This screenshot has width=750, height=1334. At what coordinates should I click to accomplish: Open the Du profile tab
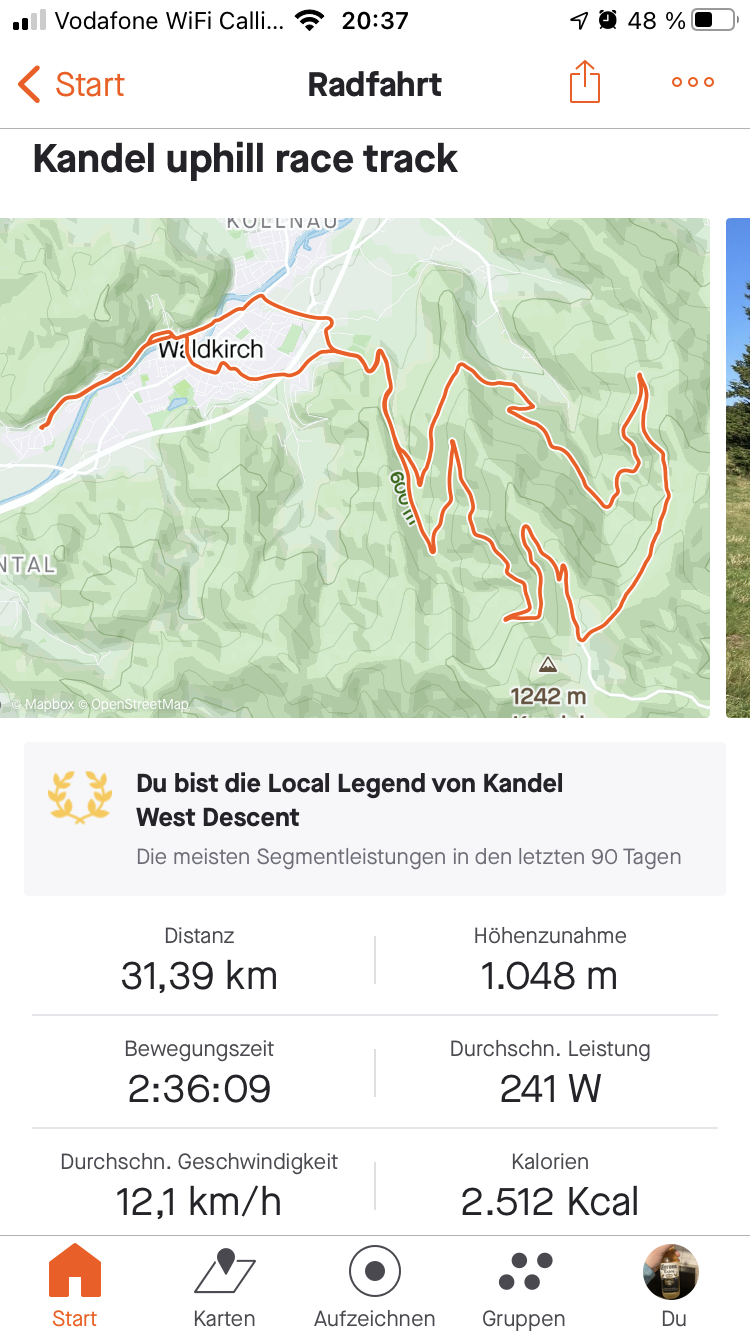673,1287
